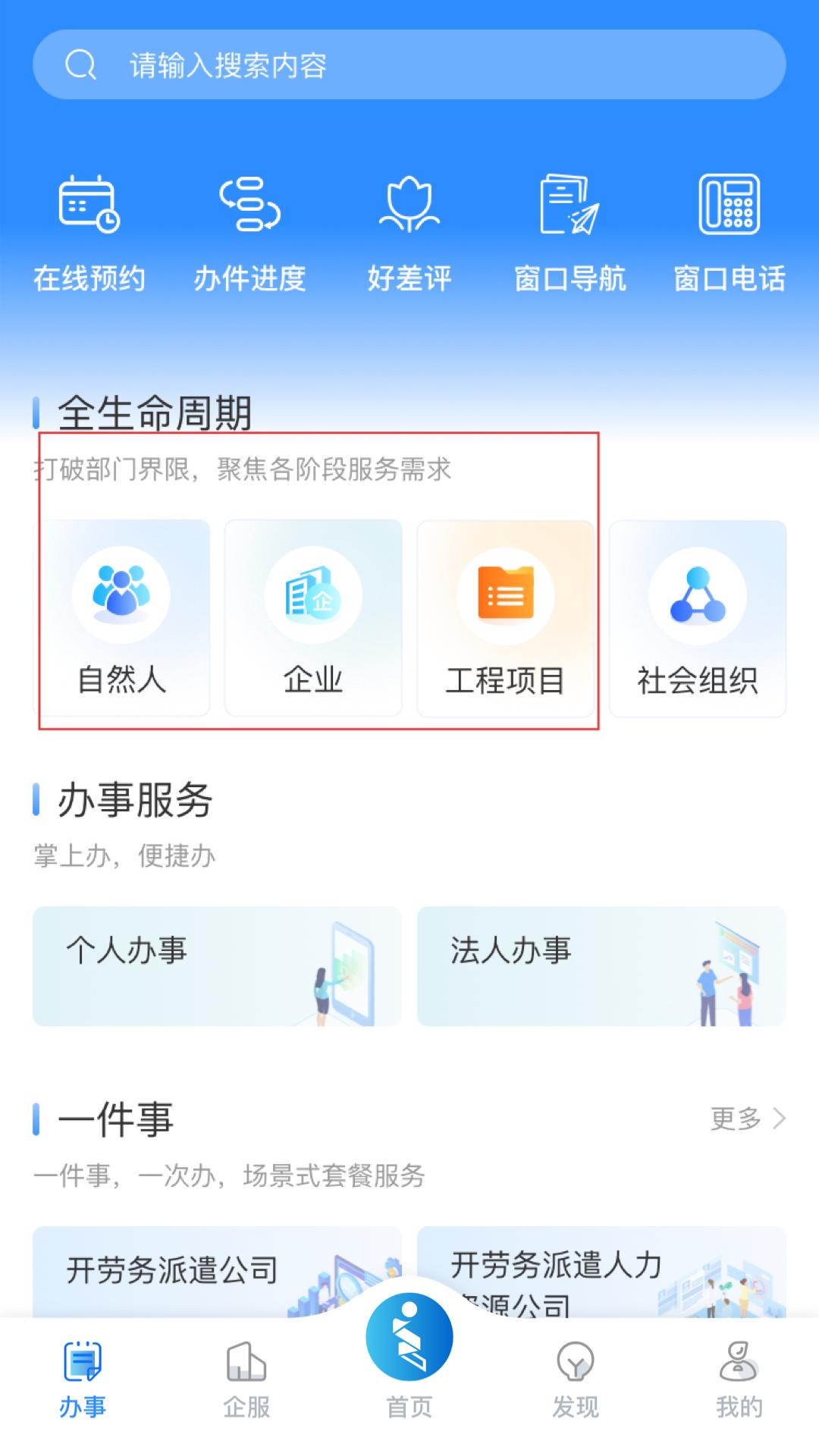
Task: Select the 企业 lifecycle card
Action: point(313,618)
